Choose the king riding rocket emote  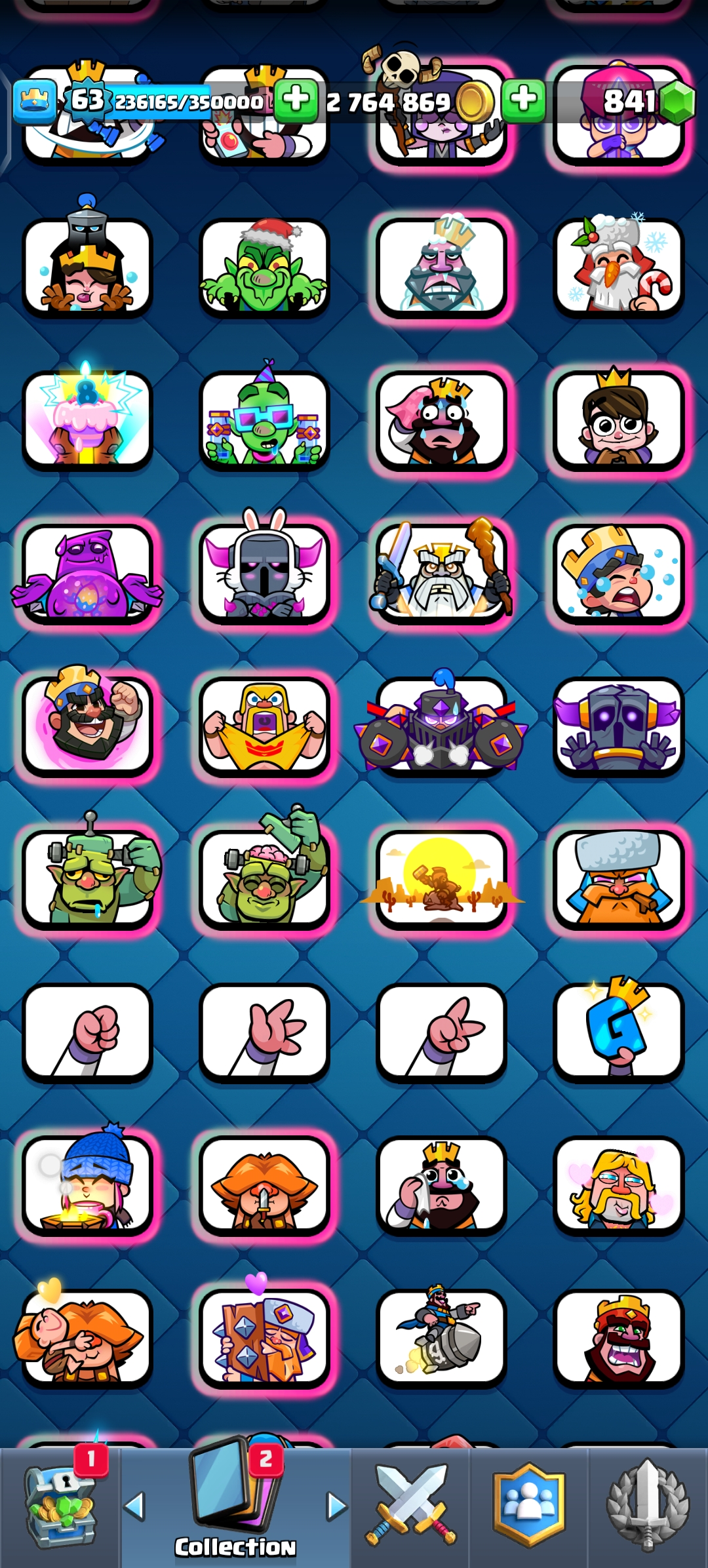[x=441, y=1337]
